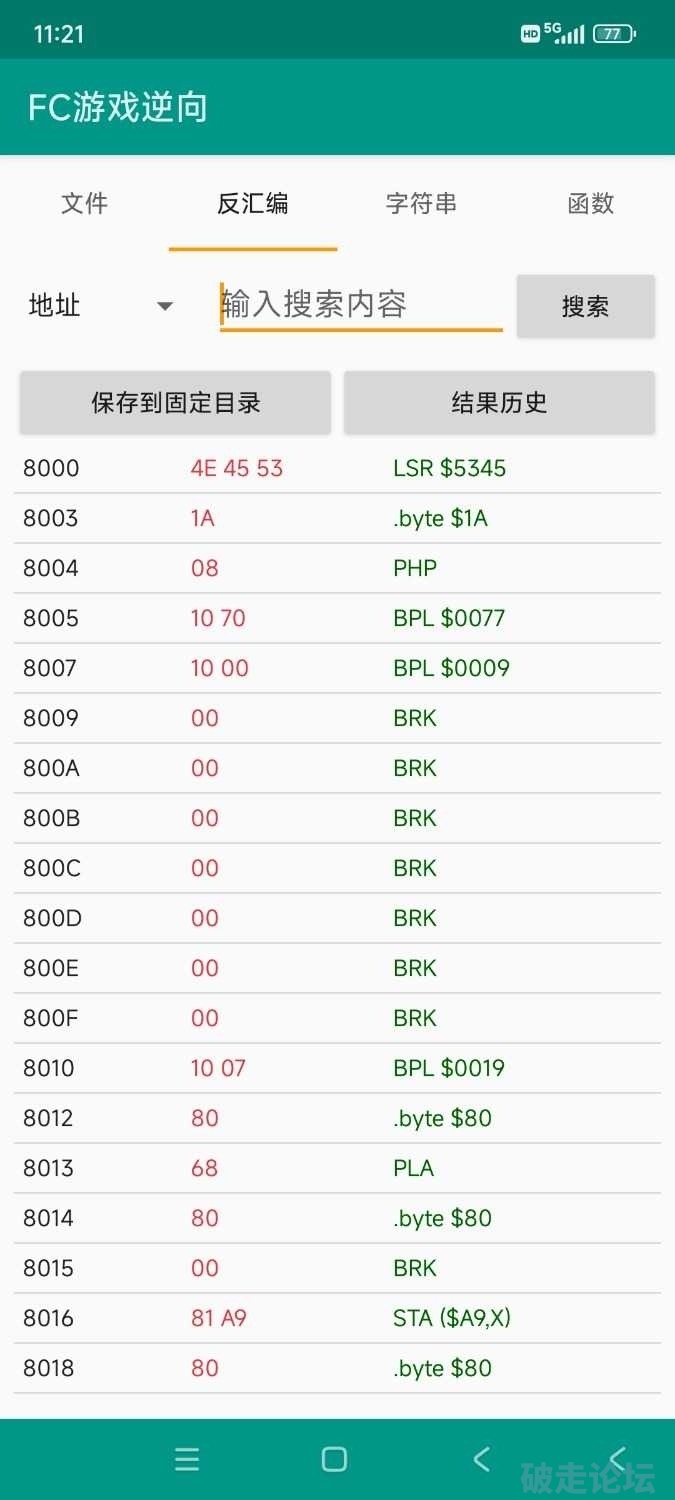The width and height of the screenshot is (675, 1500).
Task: Go to home via navigation bar square
Action: click(x=335, y=1459)
